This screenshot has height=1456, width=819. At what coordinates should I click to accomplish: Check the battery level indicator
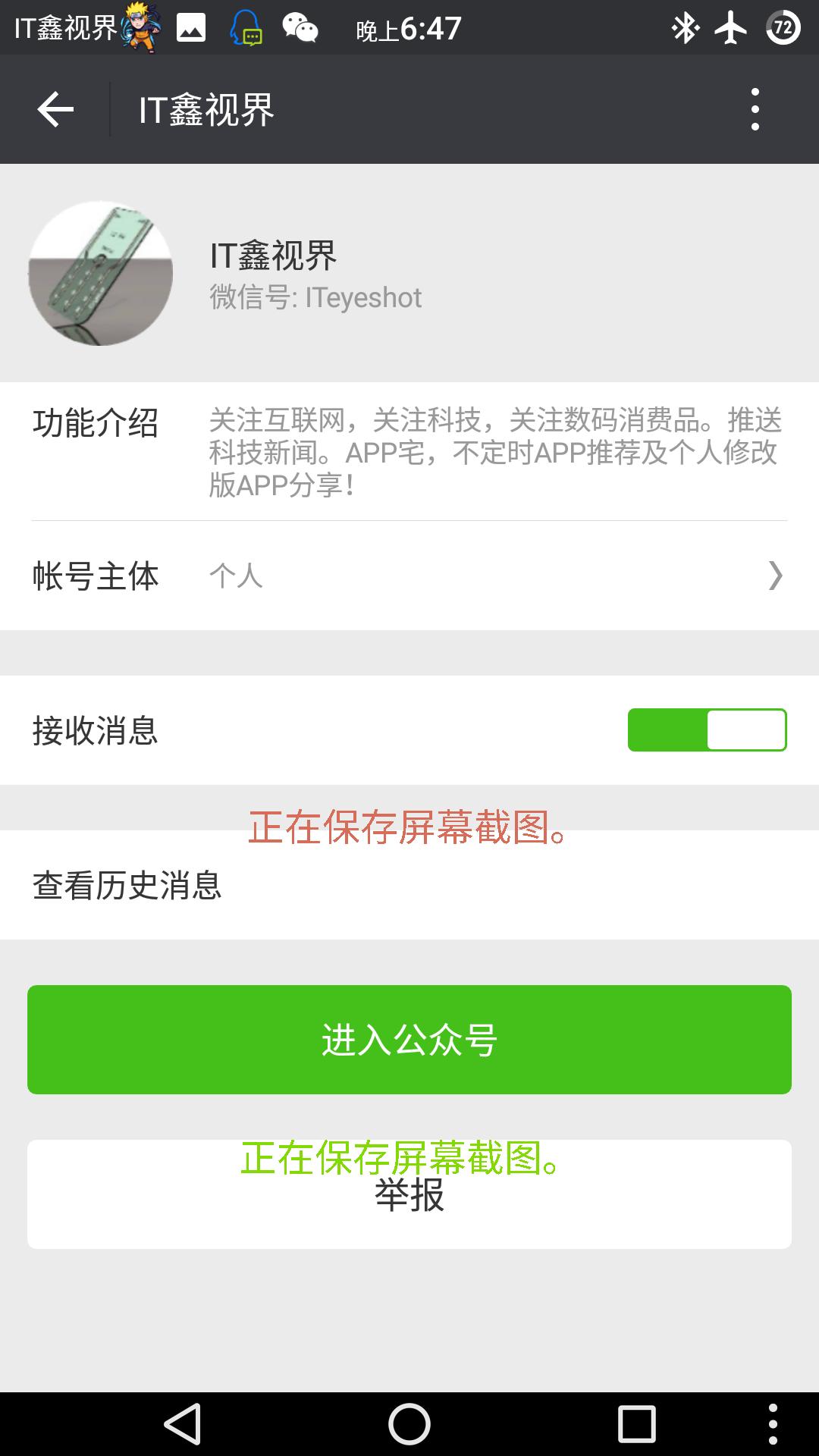pos(783,27)
